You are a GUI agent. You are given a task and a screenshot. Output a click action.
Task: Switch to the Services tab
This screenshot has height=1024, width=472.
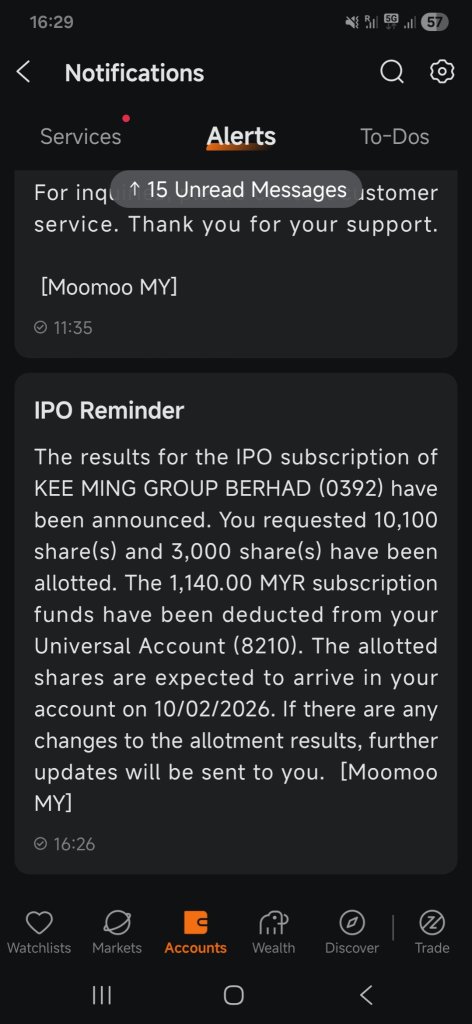pyautogui.click(x=81, y=136)
